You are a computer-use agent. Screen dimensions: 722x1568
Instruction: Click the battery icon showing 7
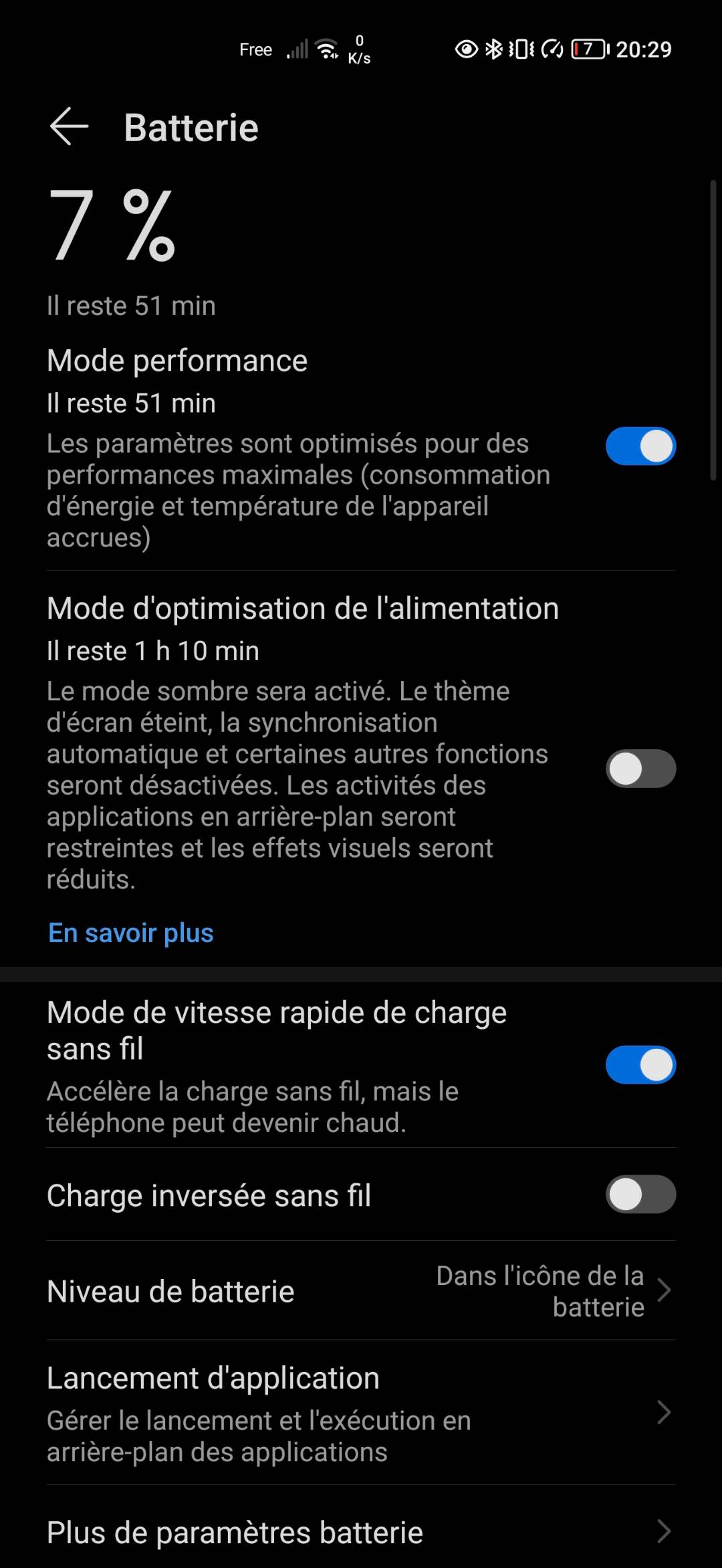pos(588,48)
